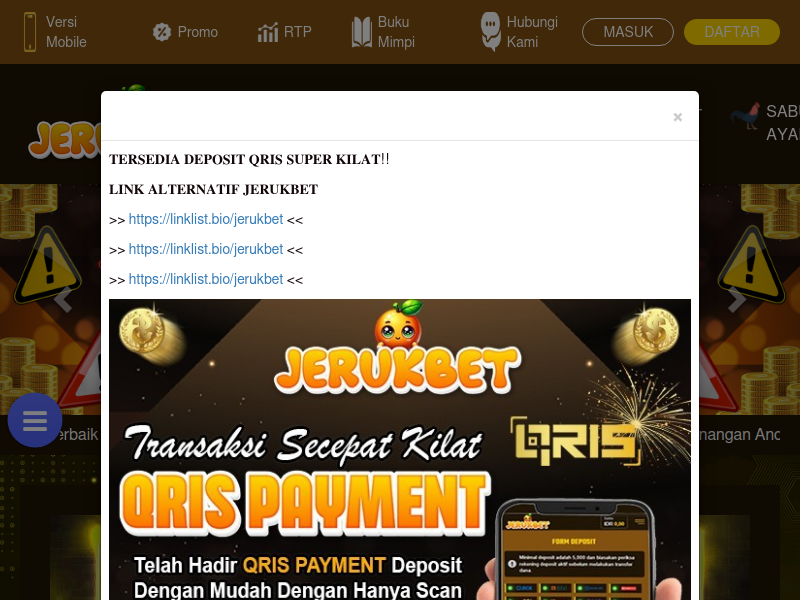Tap MASUK to log in
This screenshot has width=800, height=600.
point(628,32)
